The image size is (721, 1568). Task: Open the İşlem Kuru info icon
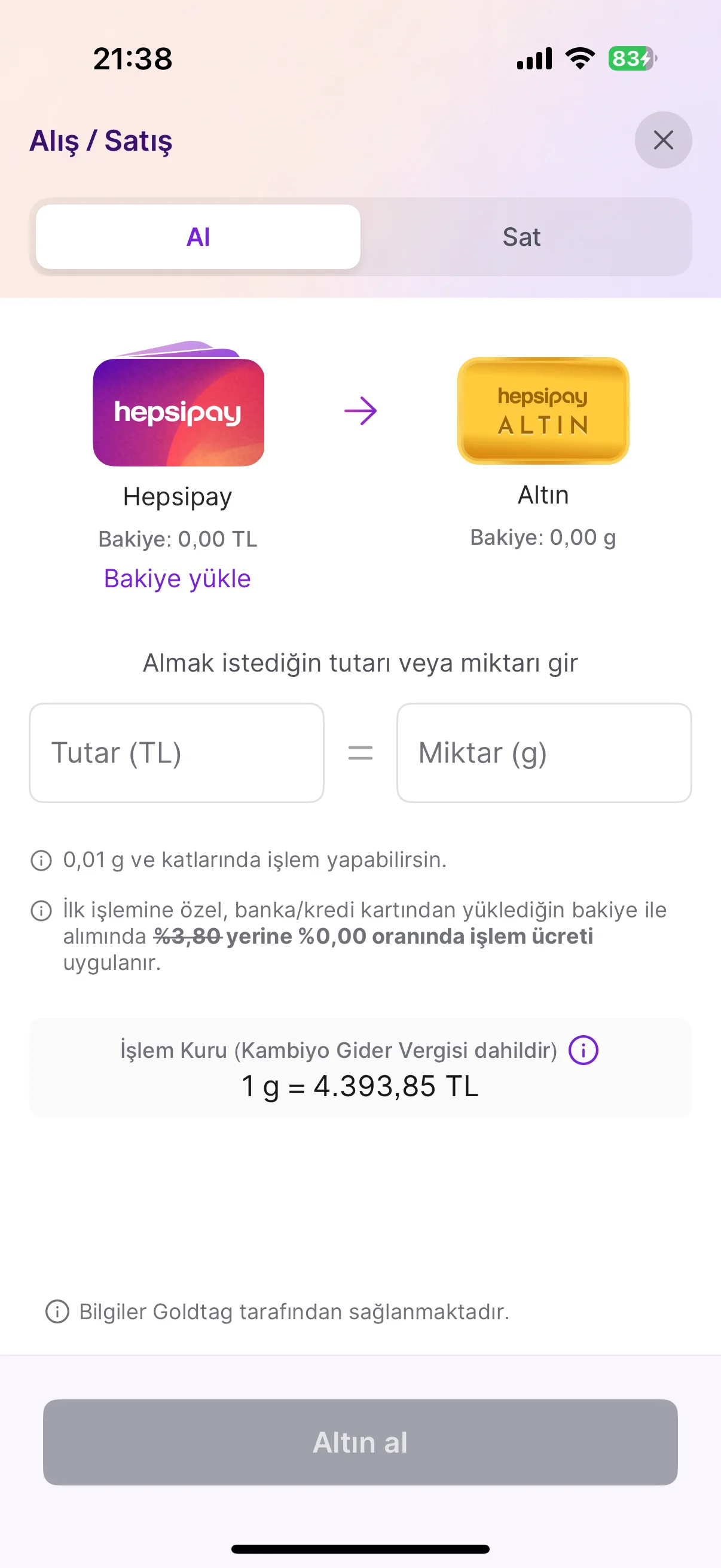[x=583, y=1050]
